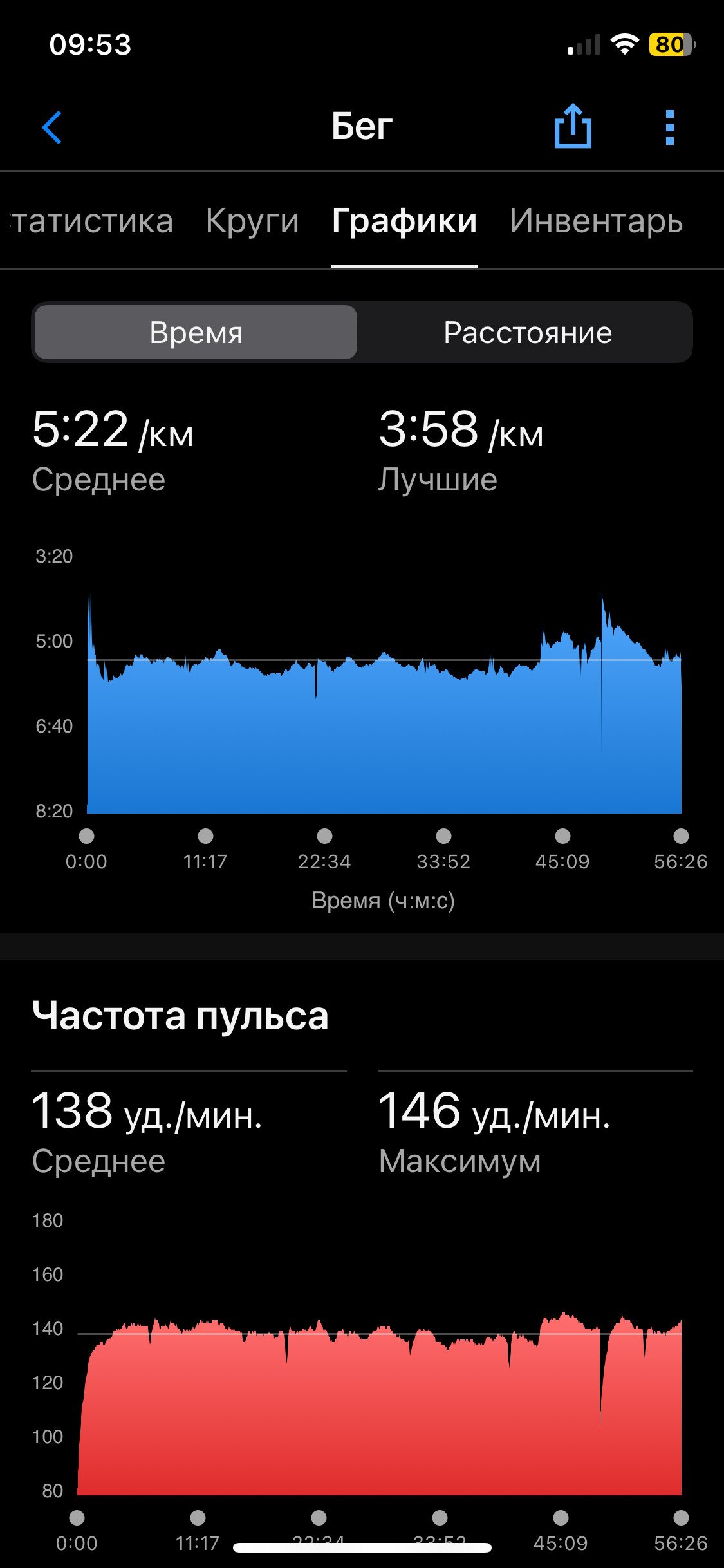Select the Графики tab
The height and width of the screenshot is (1568, 724).
(404, 221)
